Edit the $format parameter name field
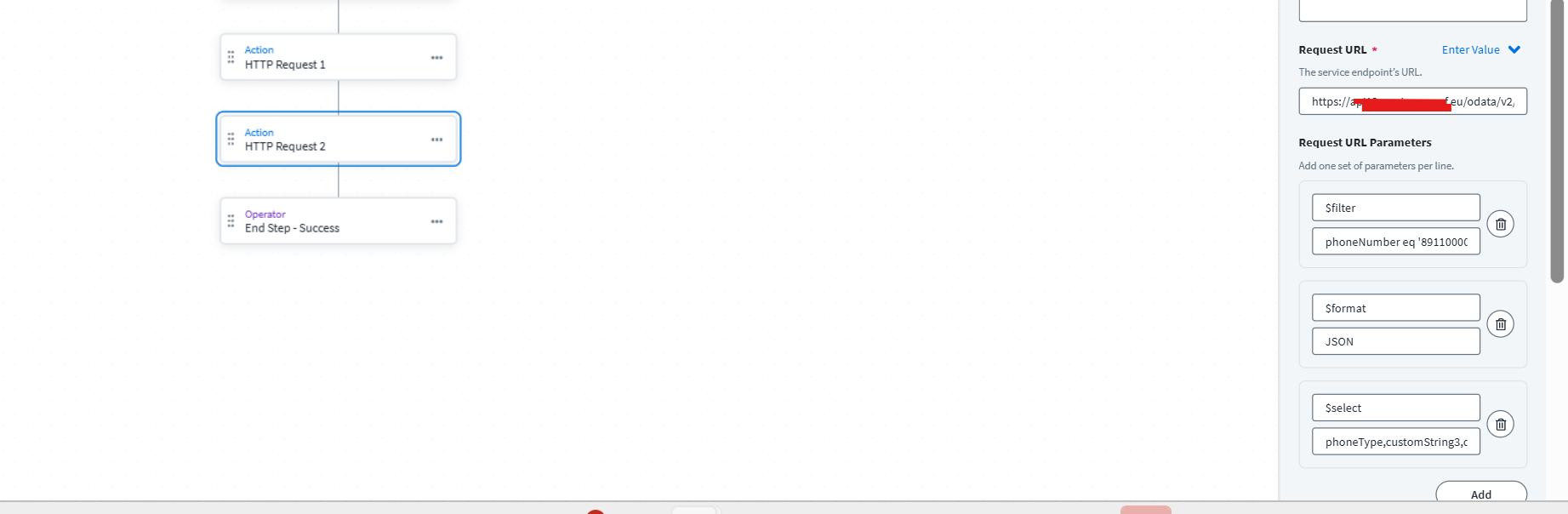Viewport: 1568px width, 514px height. pyautogui.click(x=1395, y=308)
